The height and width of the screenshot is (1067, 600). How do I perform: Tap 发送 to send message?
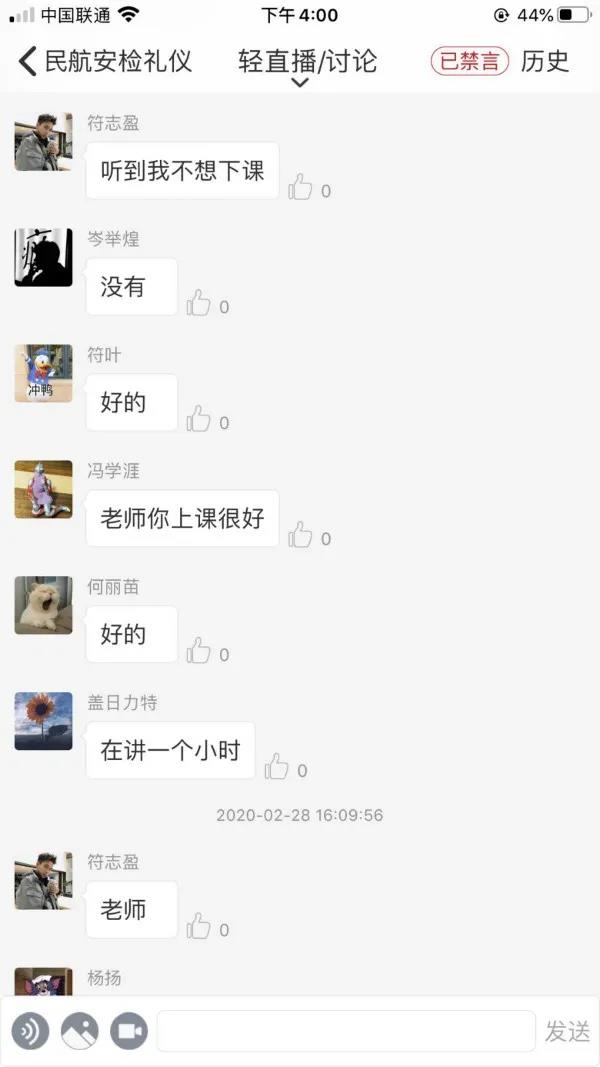pos(567,1031)
